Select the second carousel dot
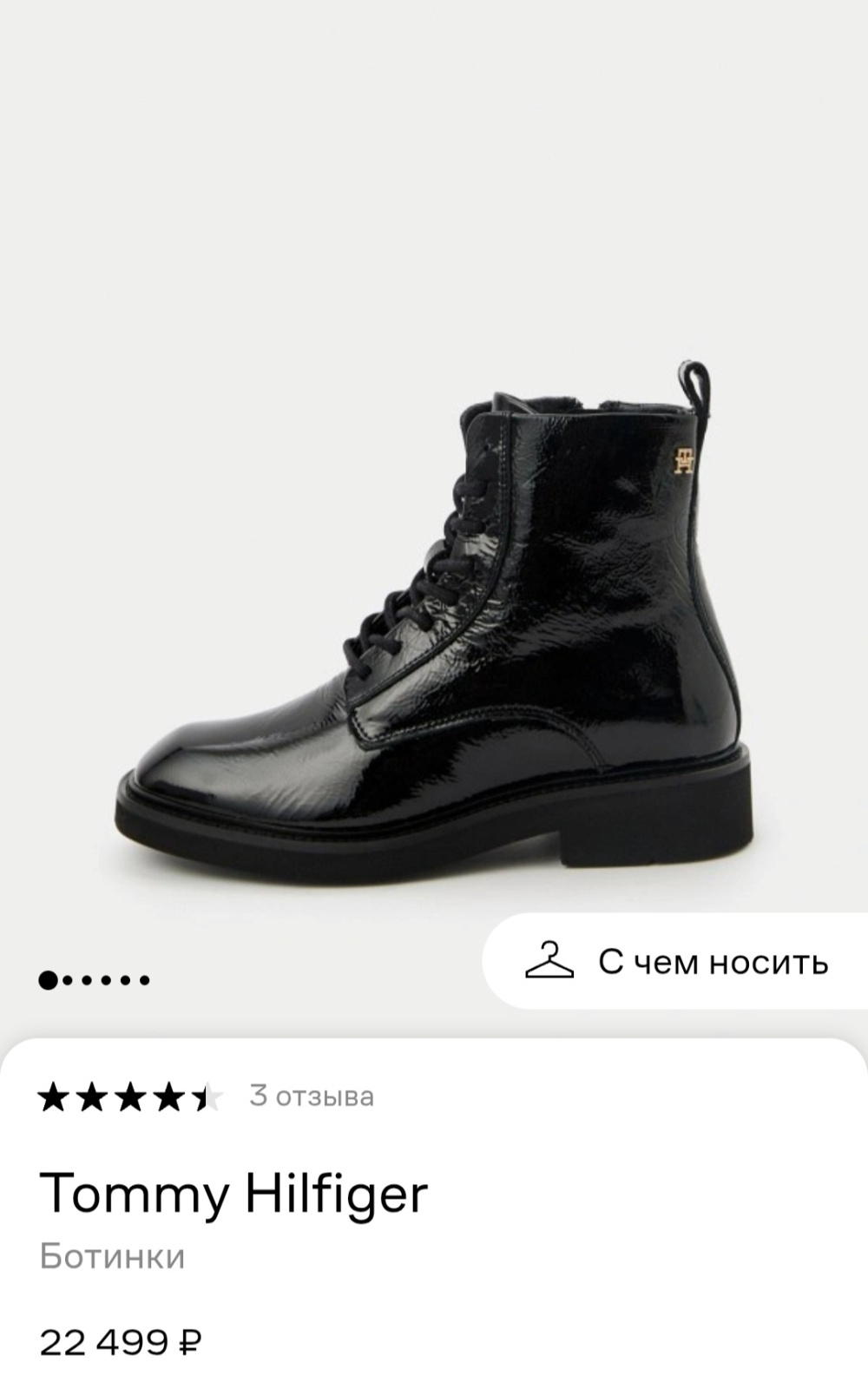Viewport: 868px width, 1382px height. coord(69,980)
